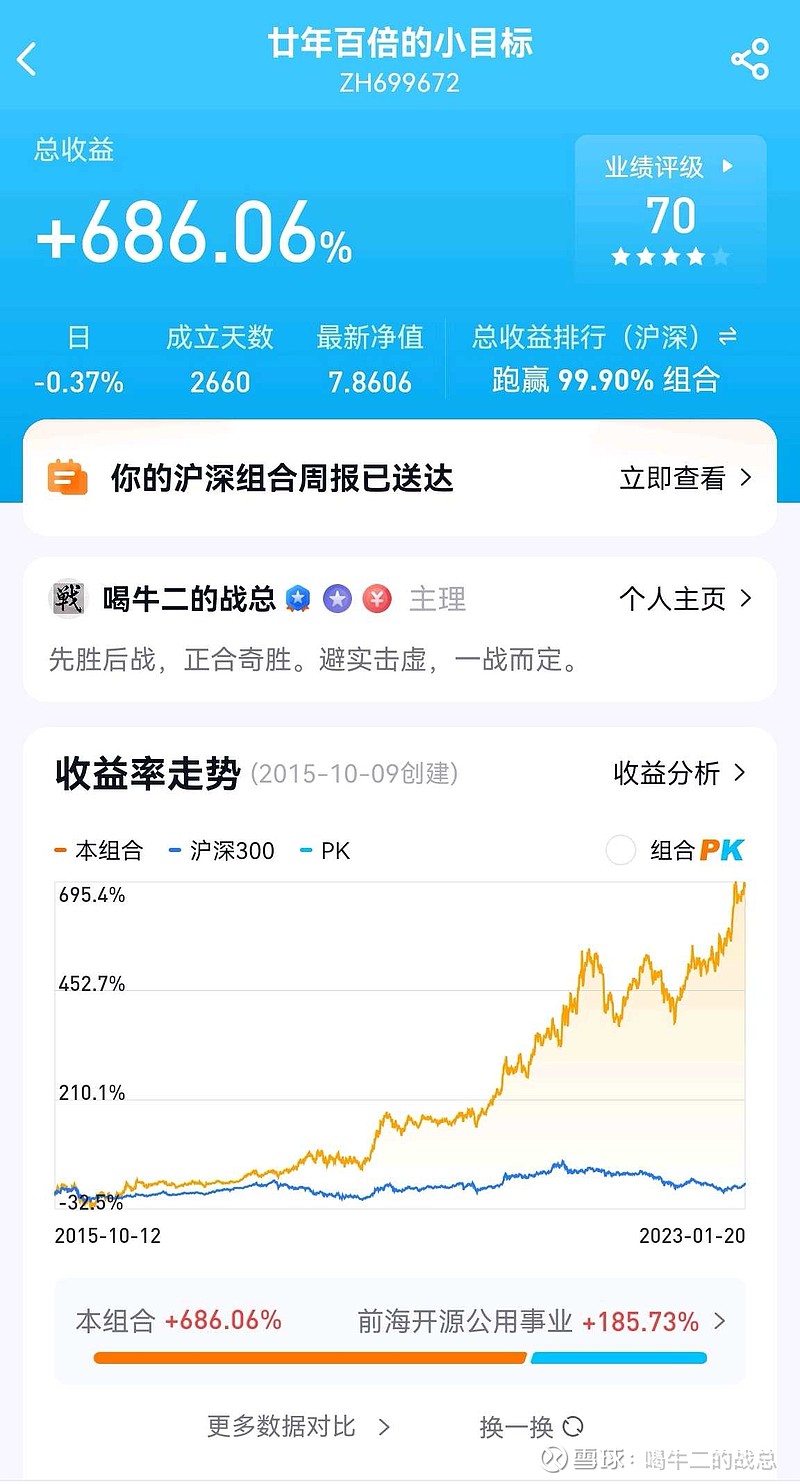Open 个人主页 of 喝牛二的战总
Image resolution: width=800 pixels, height=1484 pixels.
[x=686, y=599]
